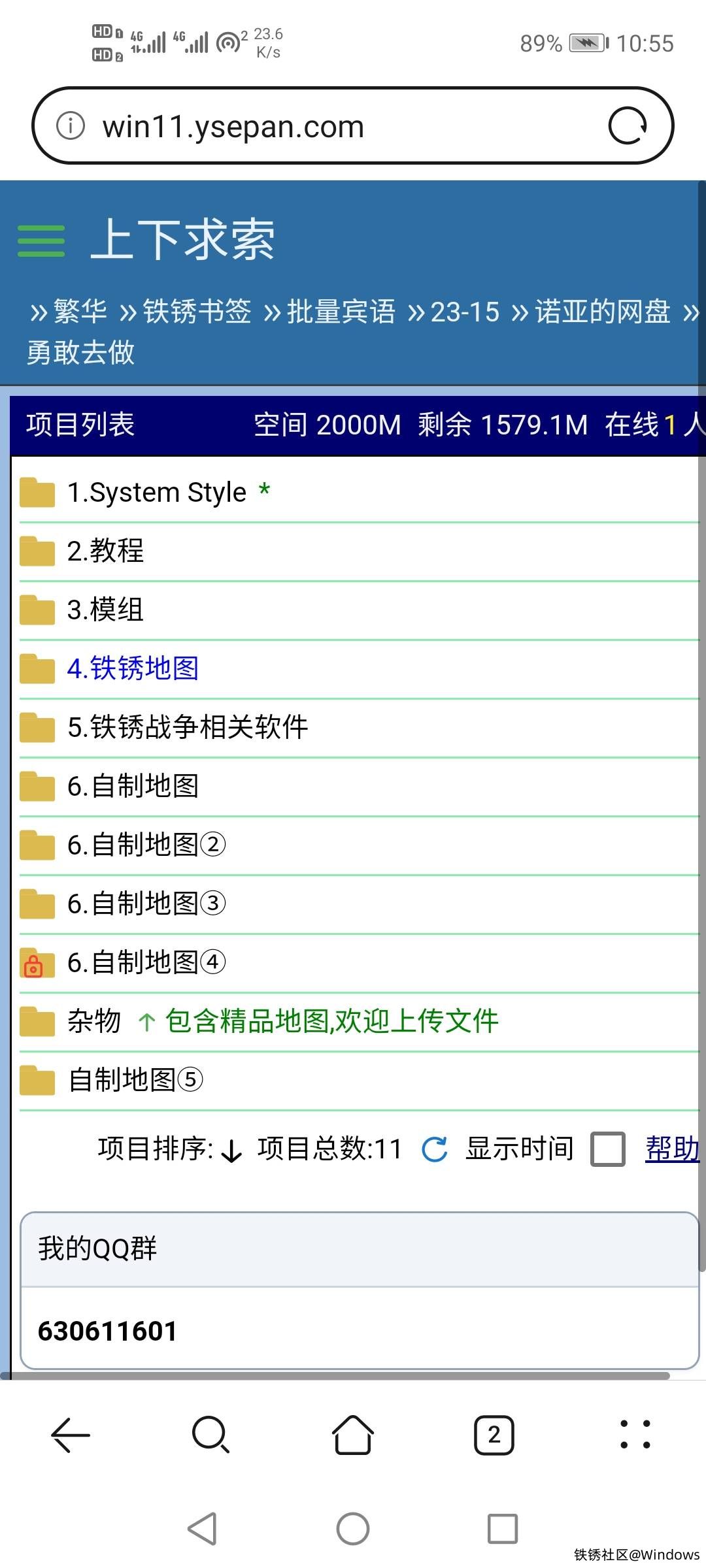The width and height of the screenshot is (706, 1568).
Task: Open the browser tab switcher
Action: point(494,1435)
